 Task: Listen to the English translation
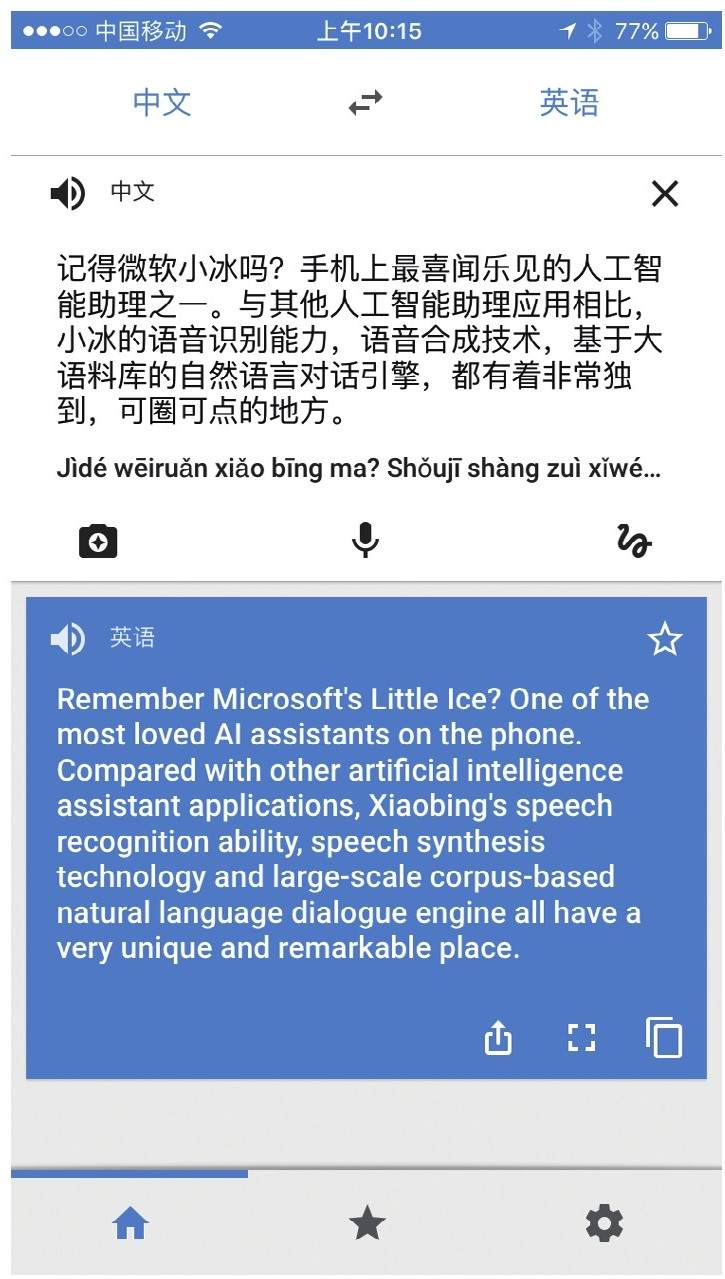(68, 638)
